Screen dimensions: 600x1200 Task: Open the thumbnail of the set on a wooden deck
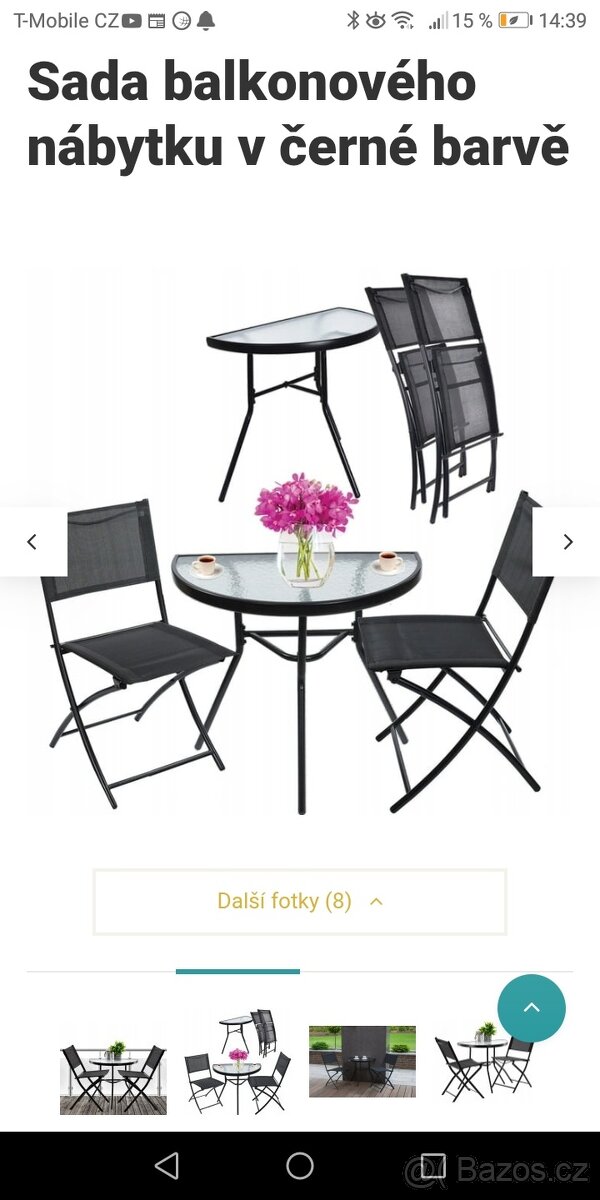[113, 1069]
